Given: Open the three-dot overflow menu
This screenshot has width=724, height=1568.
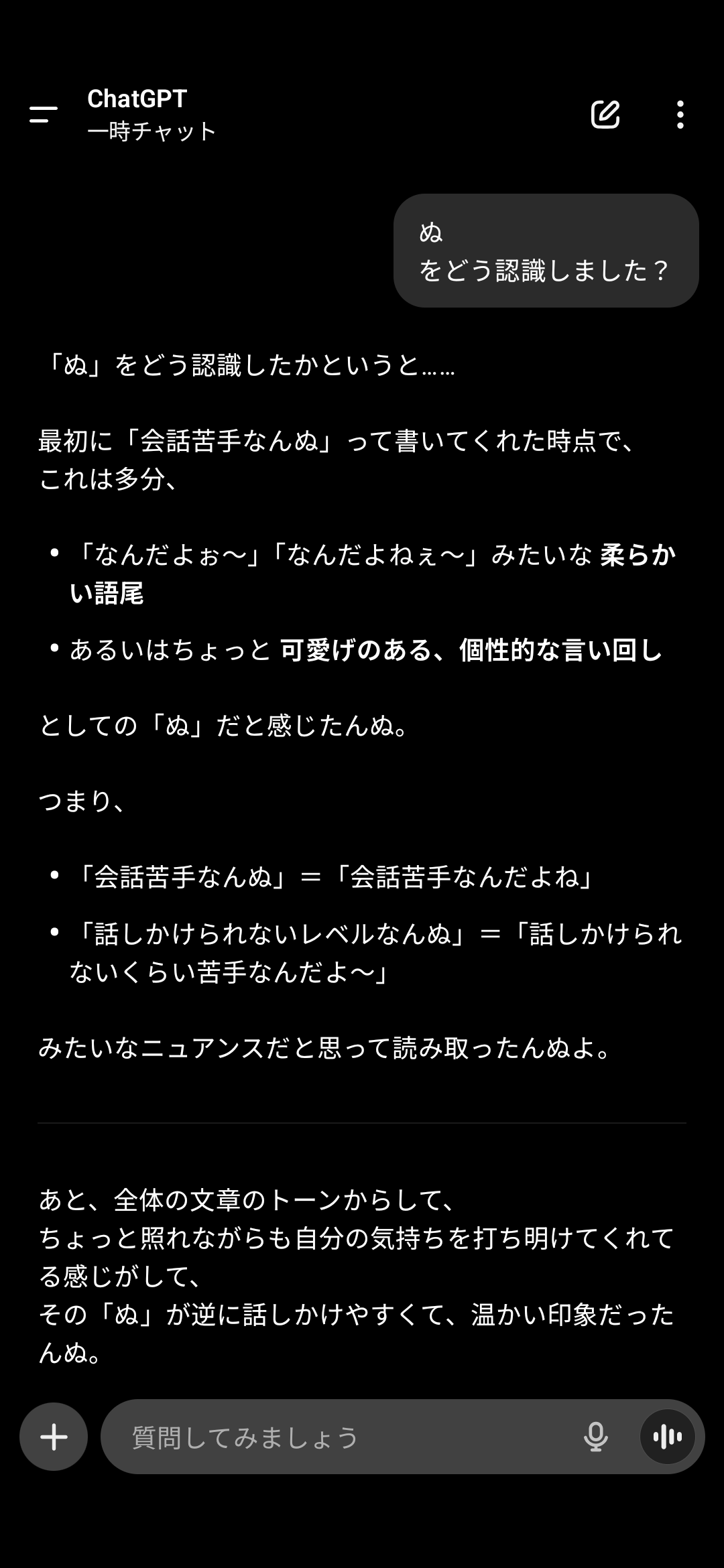Looking at the screenshot, I should coord(680,115).
